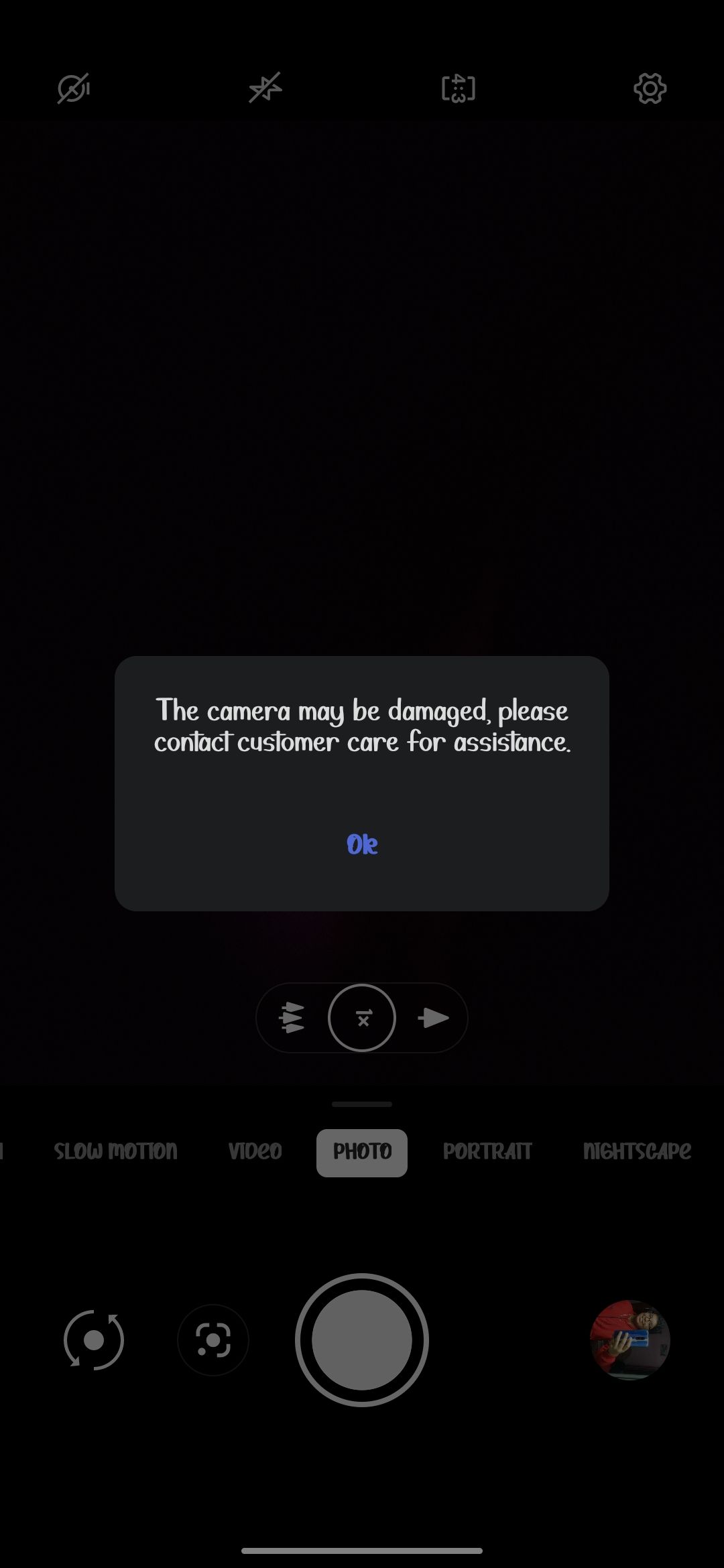Select the telephoto single tree zoom option
The width and height of the screenshot is (724, 1568).
(x=433, y=1018)
